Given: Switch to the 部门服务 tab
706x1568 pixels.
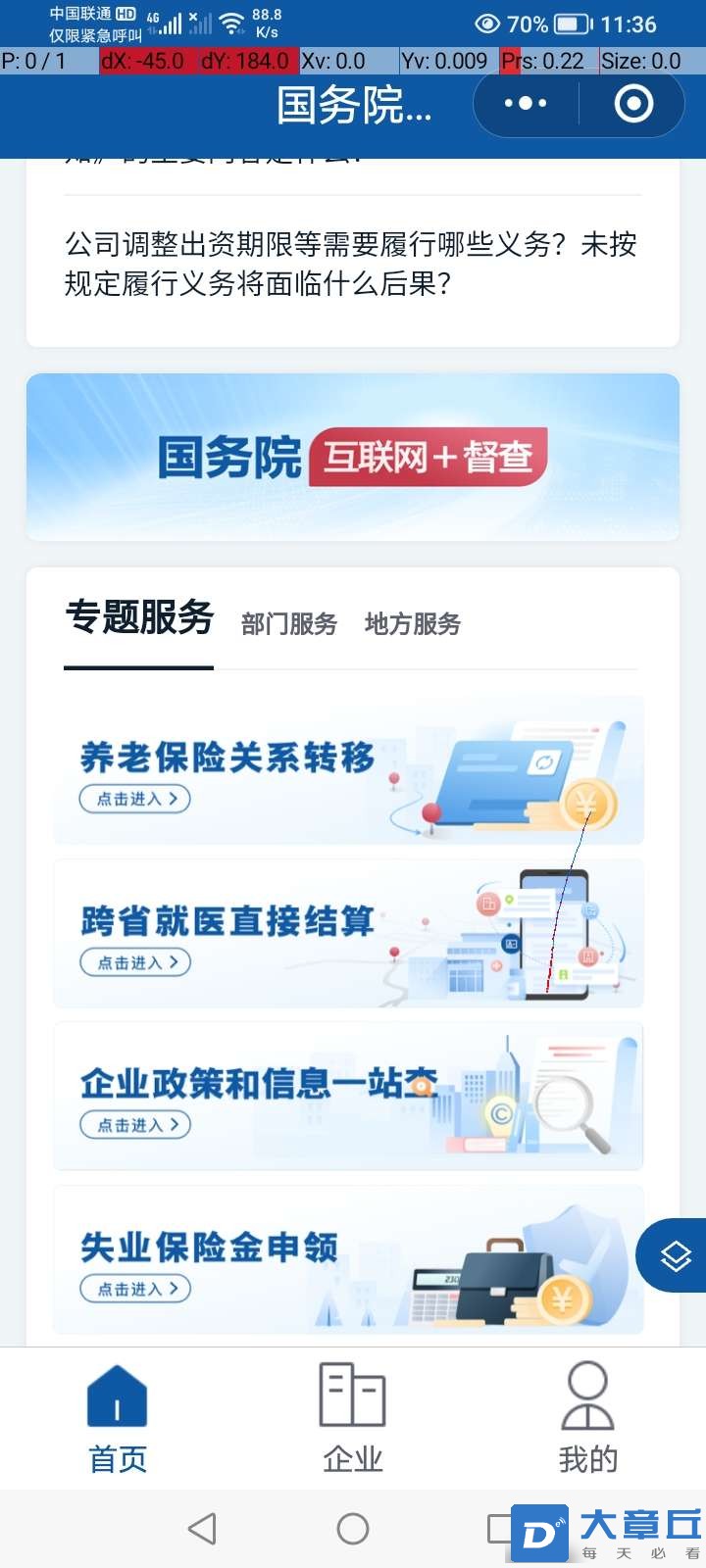Looking at the screenshot, I should click(x=289, y=623).
